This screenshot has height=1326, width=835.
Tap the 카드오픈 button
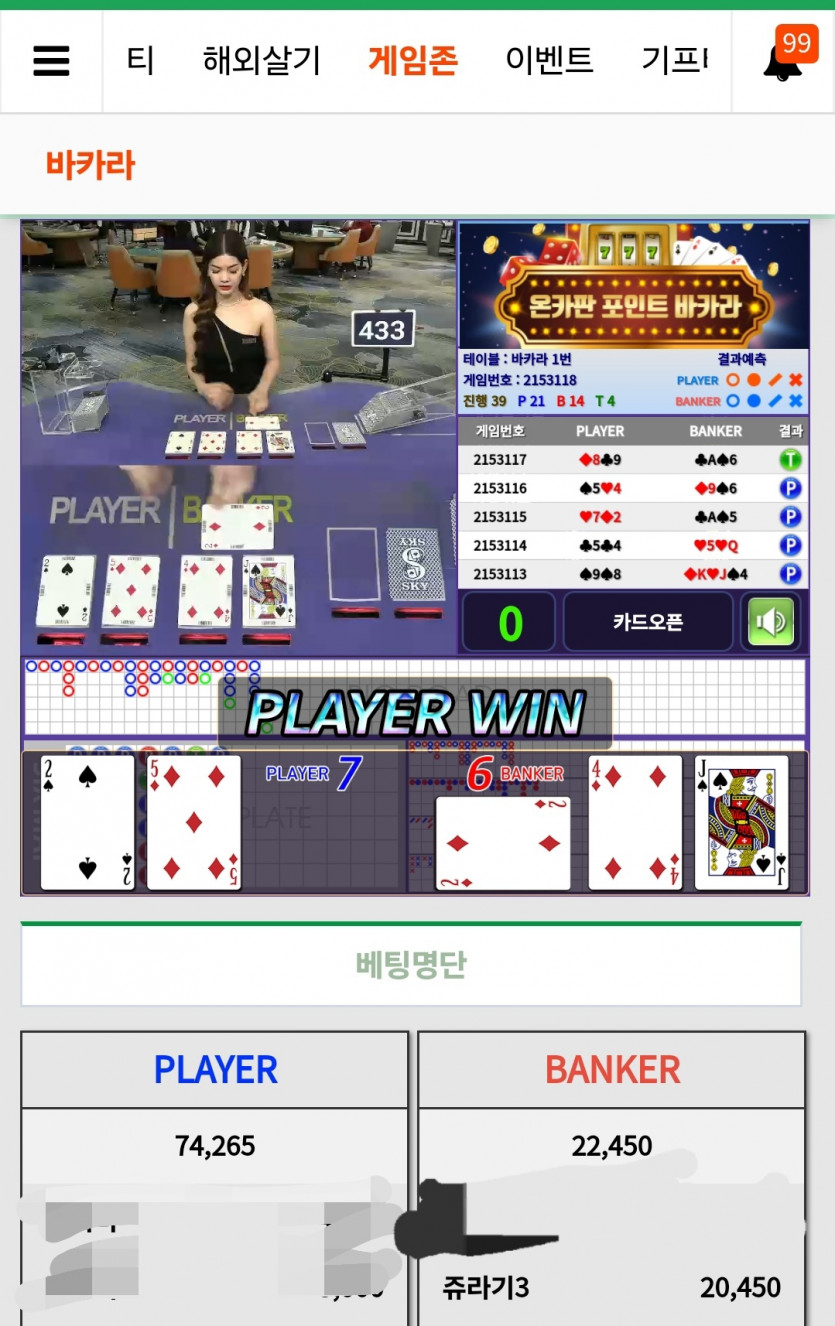click(x=648, y=622)
